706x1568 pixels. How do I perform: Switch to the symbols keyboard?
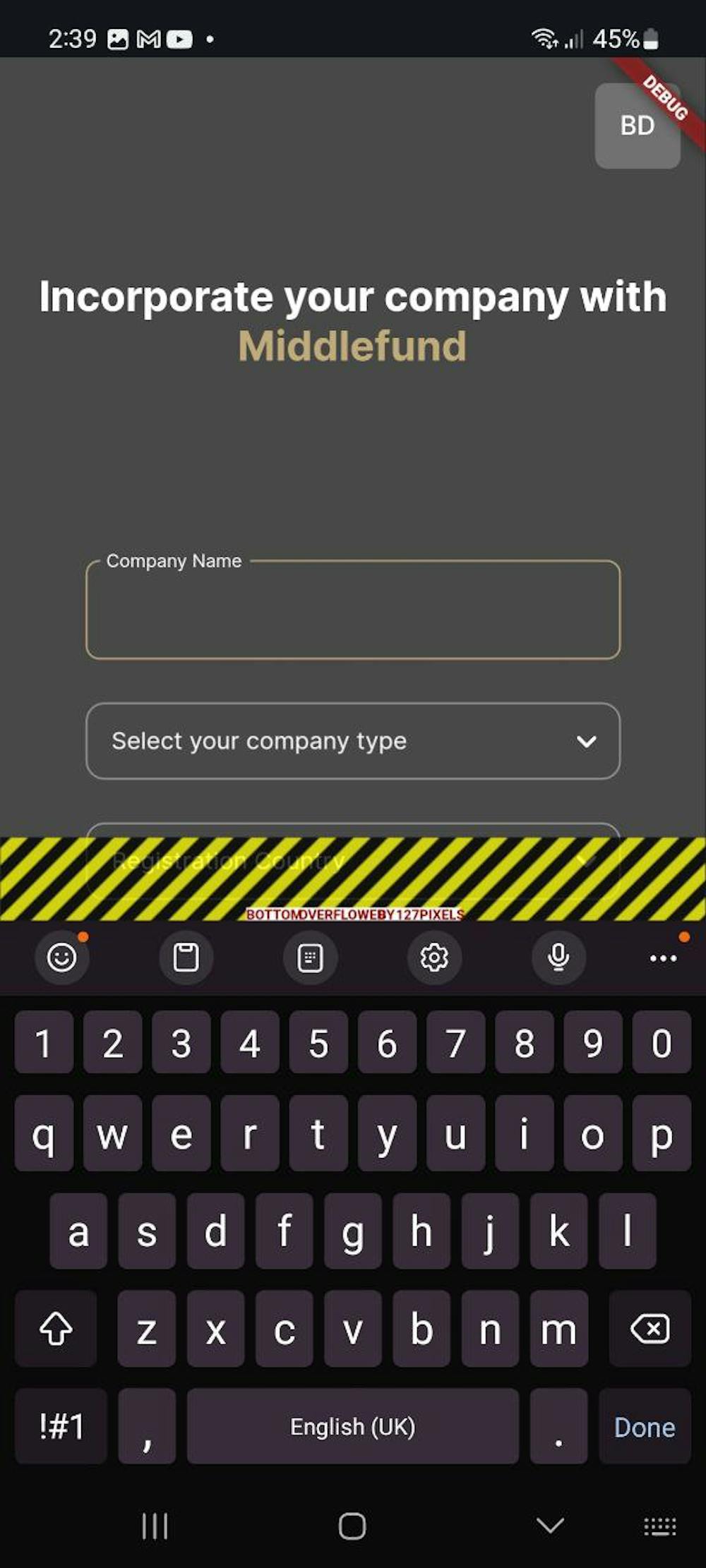coord(61,1426)
